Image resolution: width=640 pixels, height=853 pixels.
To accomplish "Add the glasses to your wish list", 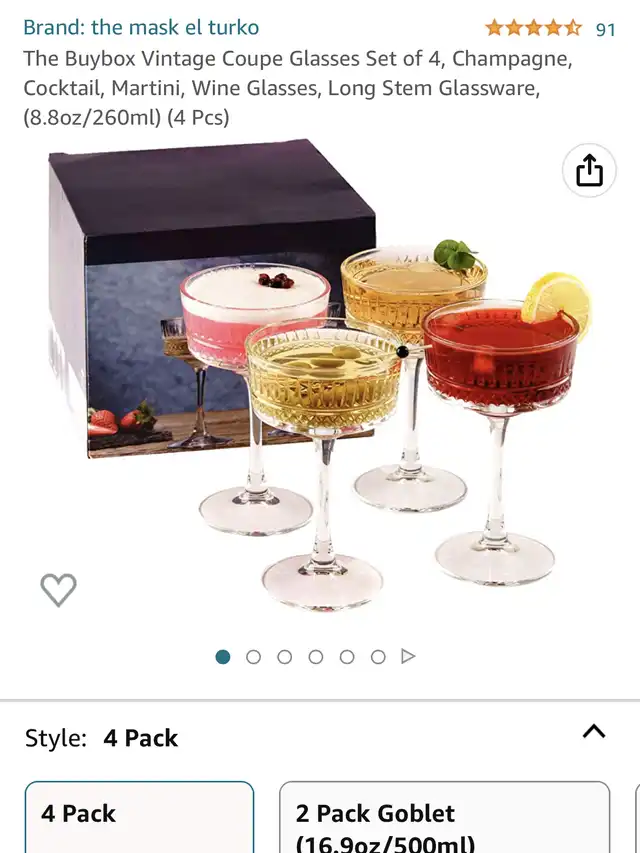I will pyautogui.click(x=58, y=590).
